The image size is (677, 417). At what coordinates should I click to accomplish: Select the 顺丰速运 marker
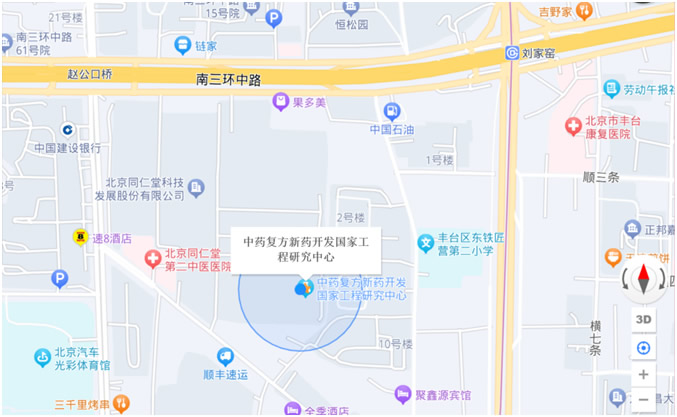[x=225, y=356]
